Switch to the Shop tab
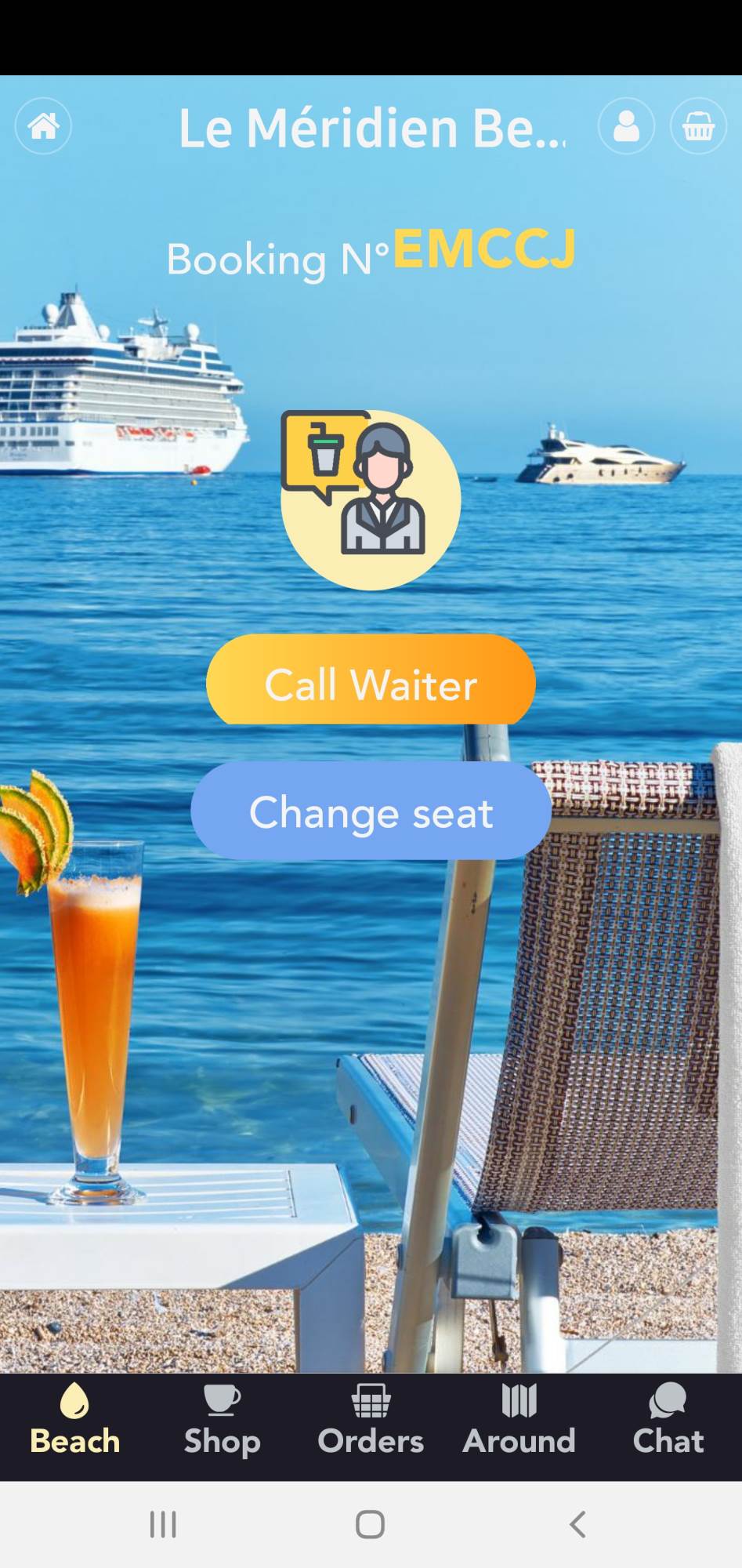This screenshot has width=742, height=1568. point(223,1420)
